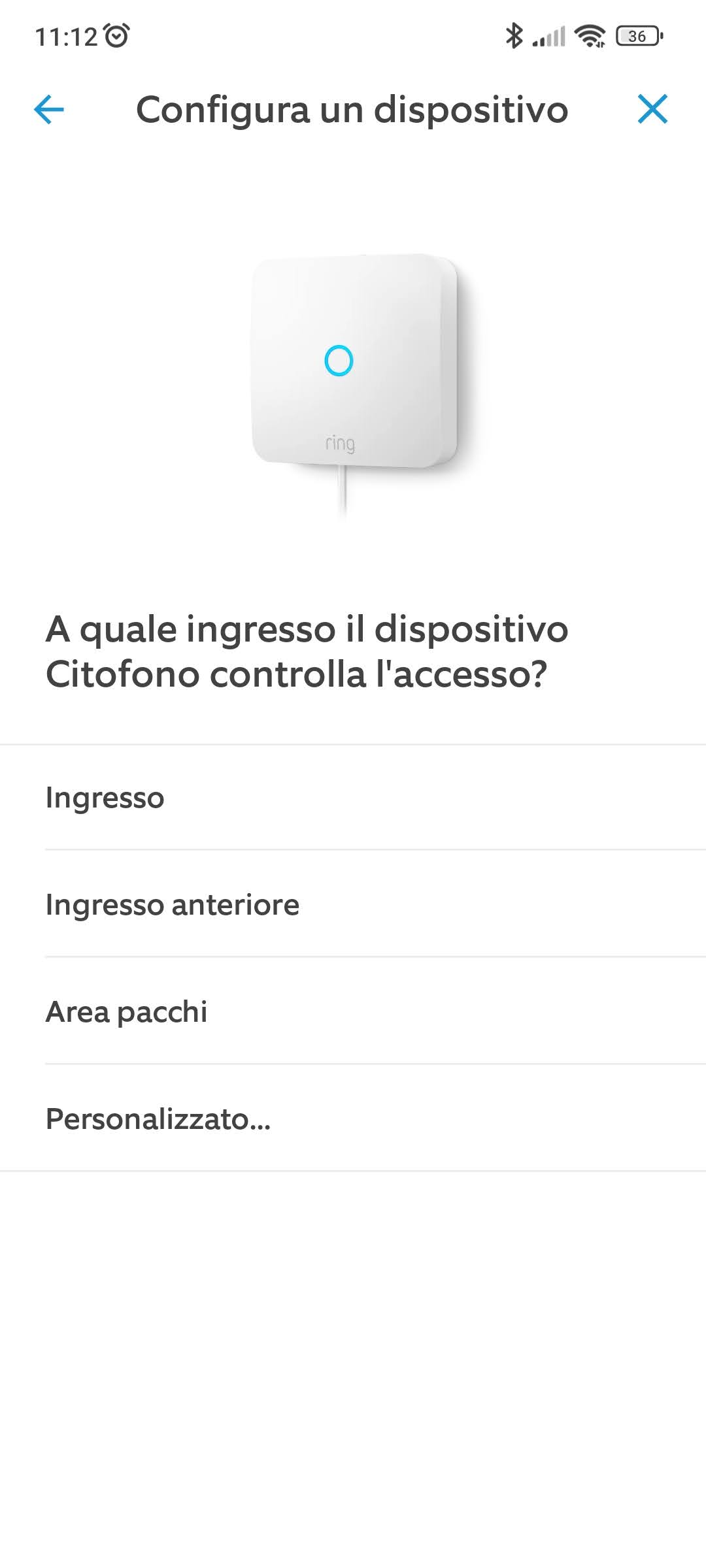
Task: Go back with the left arrow
Action: (x=49, y=109)
